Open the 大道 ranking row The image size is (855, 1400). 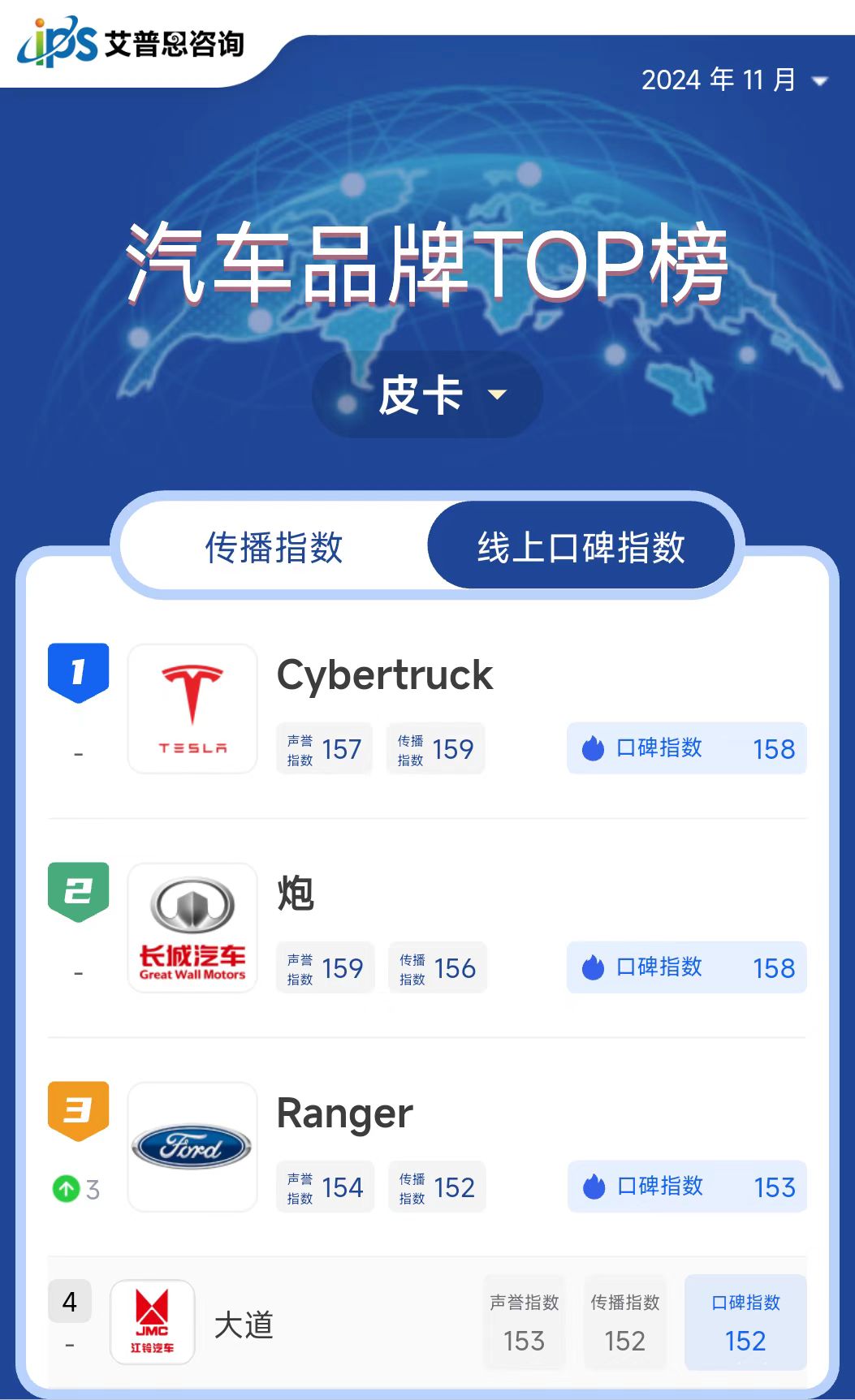pos(427,1323)
